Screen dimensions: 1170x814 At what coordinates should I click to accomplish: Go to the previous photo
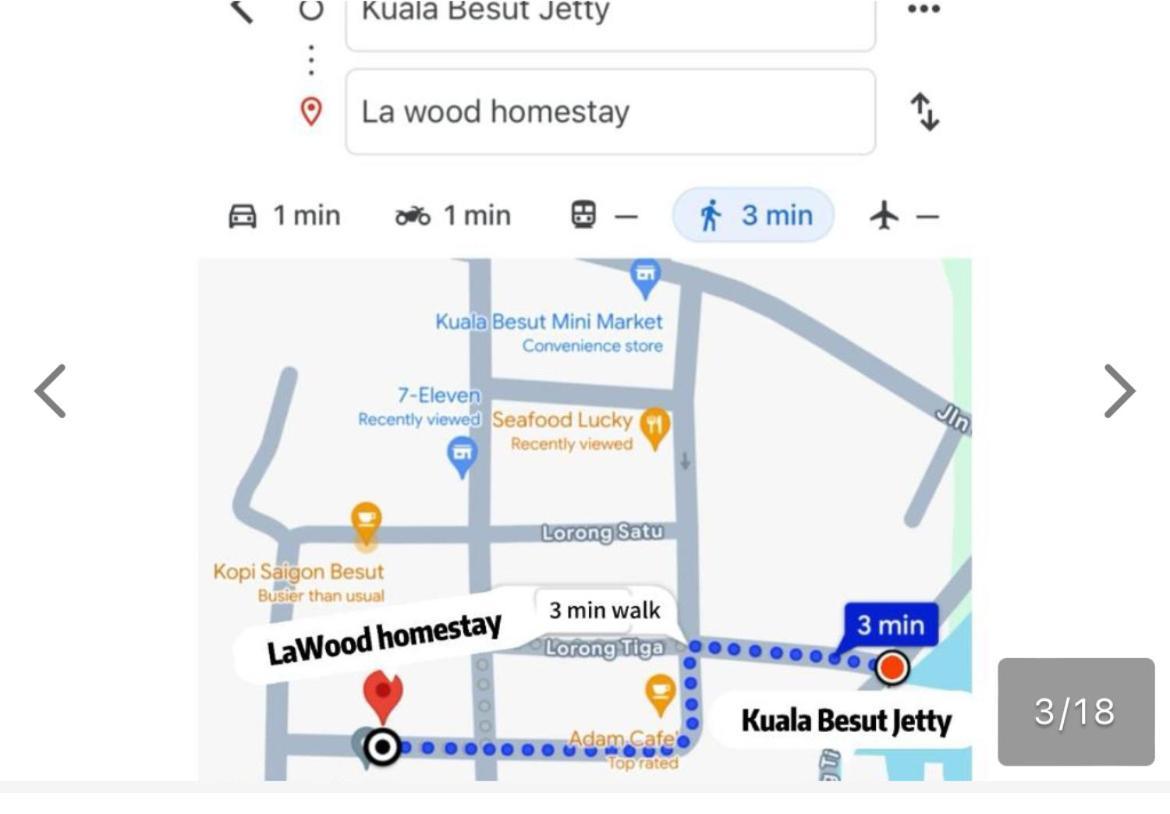50,390
